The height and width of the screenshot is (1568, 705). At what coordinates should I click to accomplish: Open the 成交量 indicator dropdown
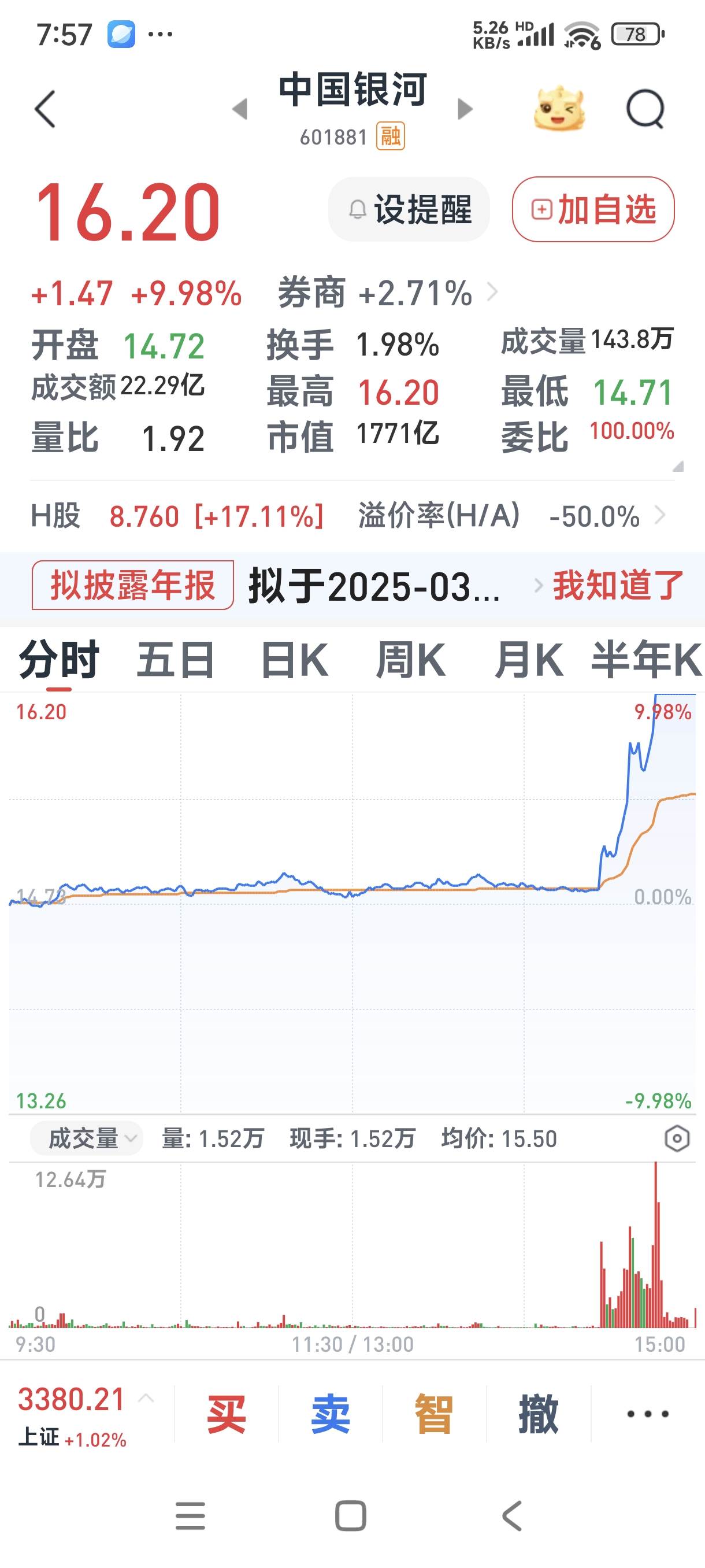85,1137
